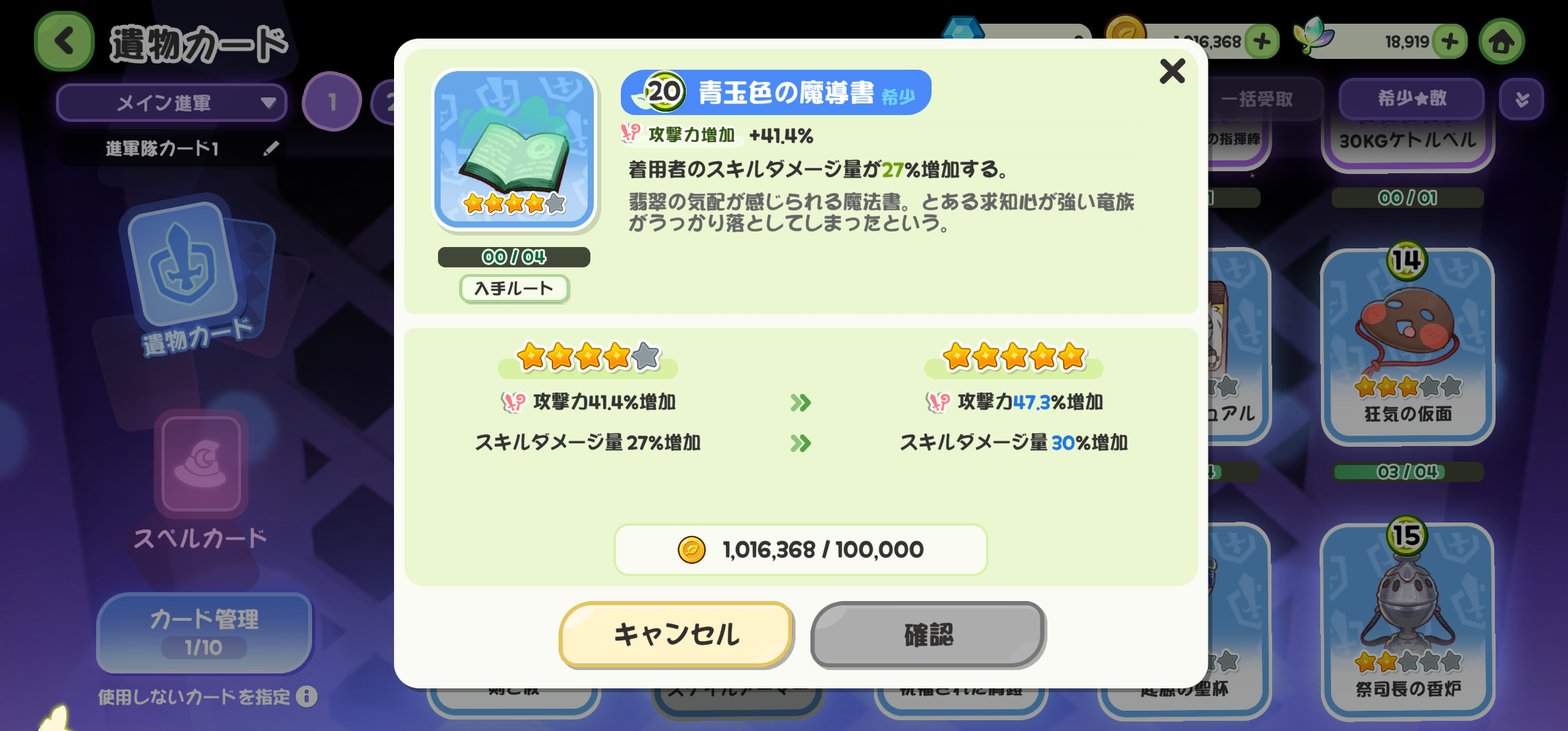Open the 狂気の仮面 card
Viewport: 1568px width, 731px height.
tap(1407, 345)
